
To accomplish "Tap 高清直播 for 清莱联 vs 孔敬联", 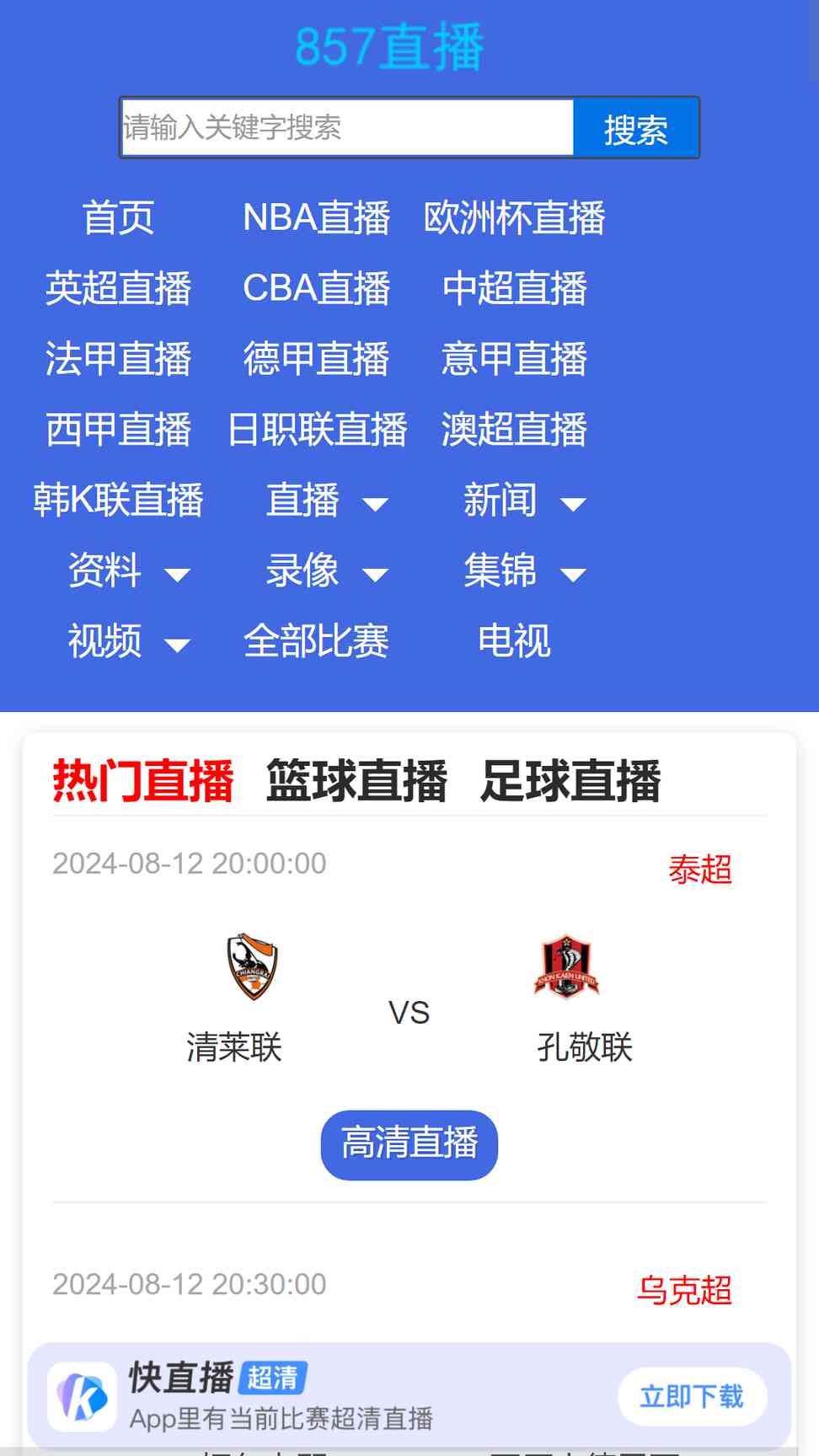I will tap(409, 1145).
